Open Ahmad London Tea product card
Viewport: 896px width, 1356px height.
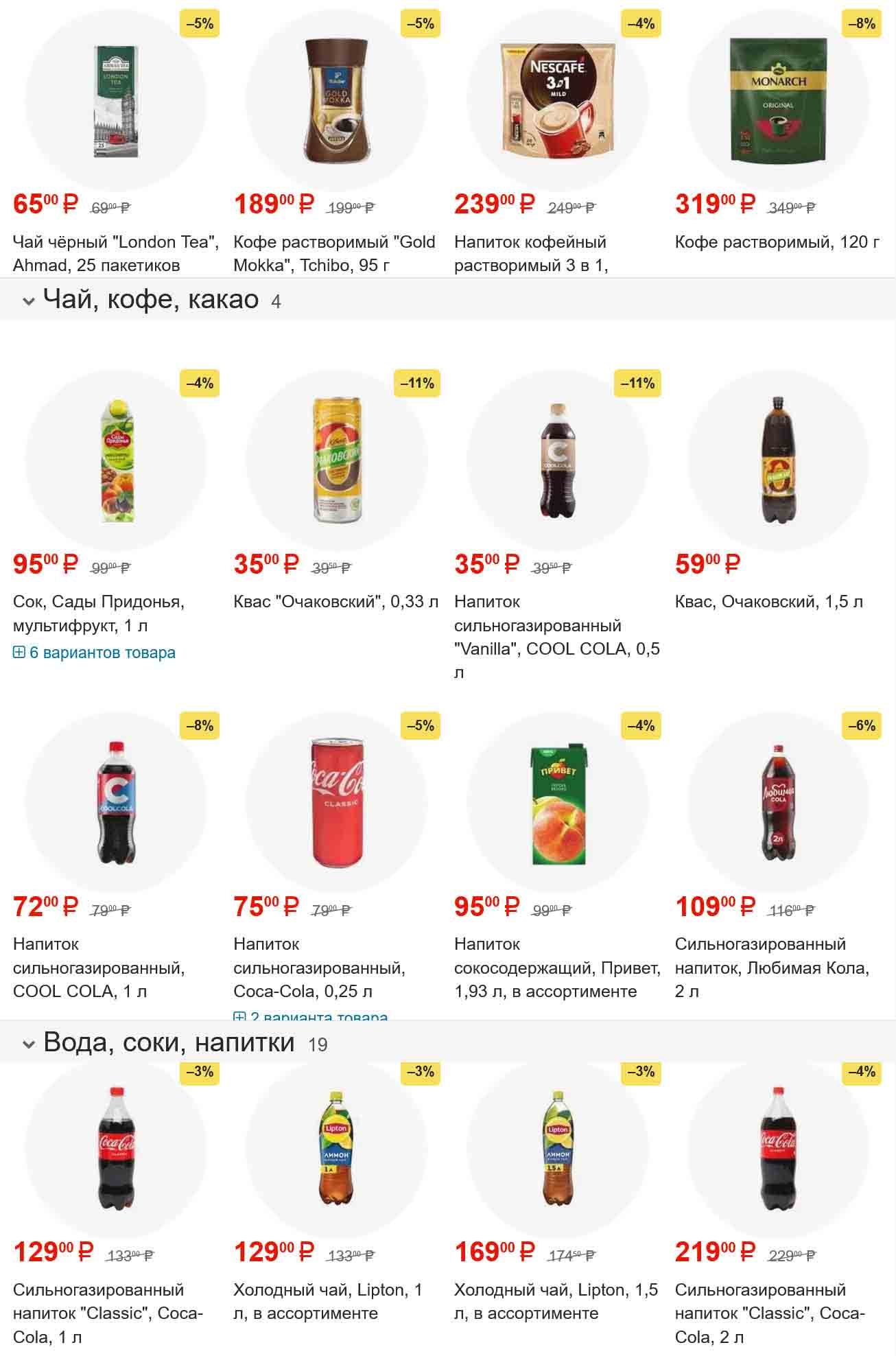[x=115, y=102]
